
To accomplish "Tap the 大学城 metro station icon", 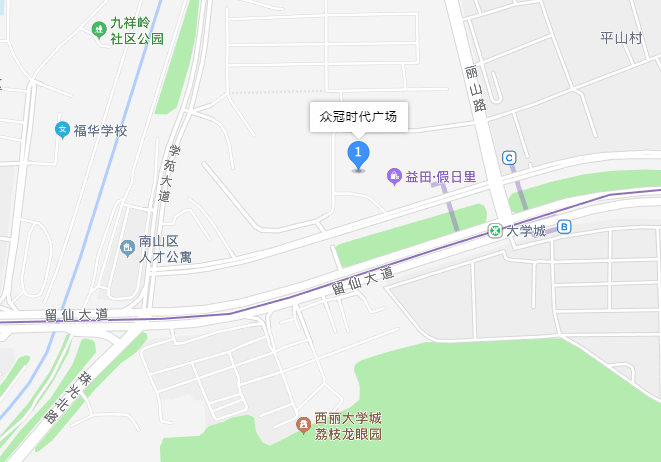I will pos(495,231).
